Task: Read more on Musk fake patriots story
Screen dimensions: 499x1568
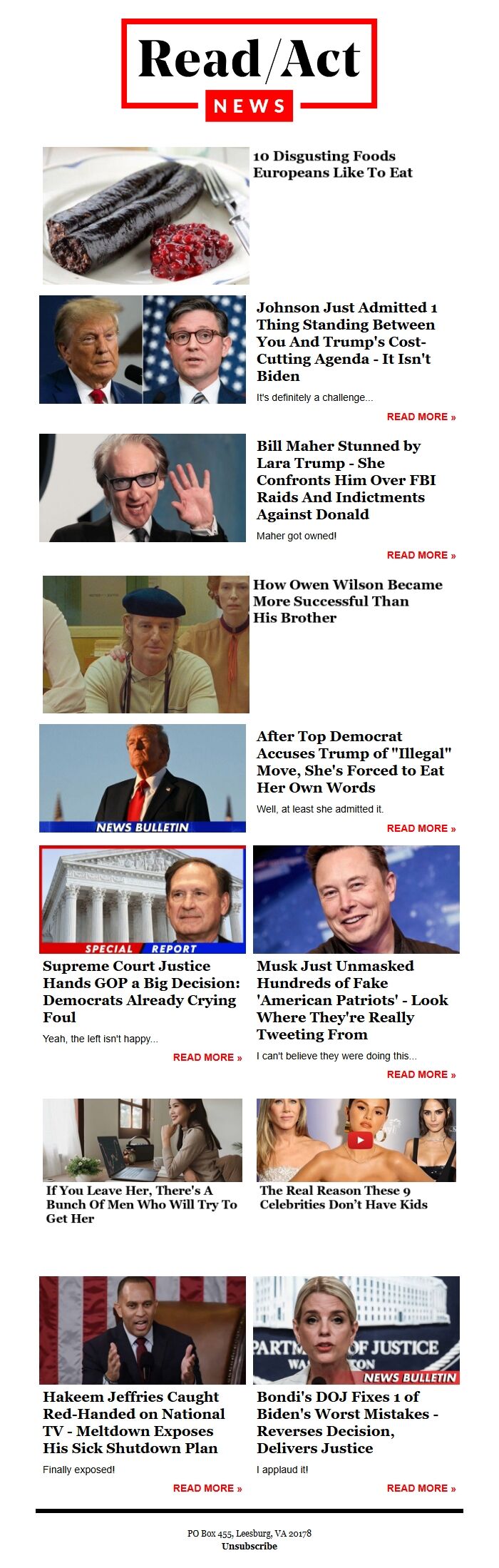Action: click(421, 1074)
